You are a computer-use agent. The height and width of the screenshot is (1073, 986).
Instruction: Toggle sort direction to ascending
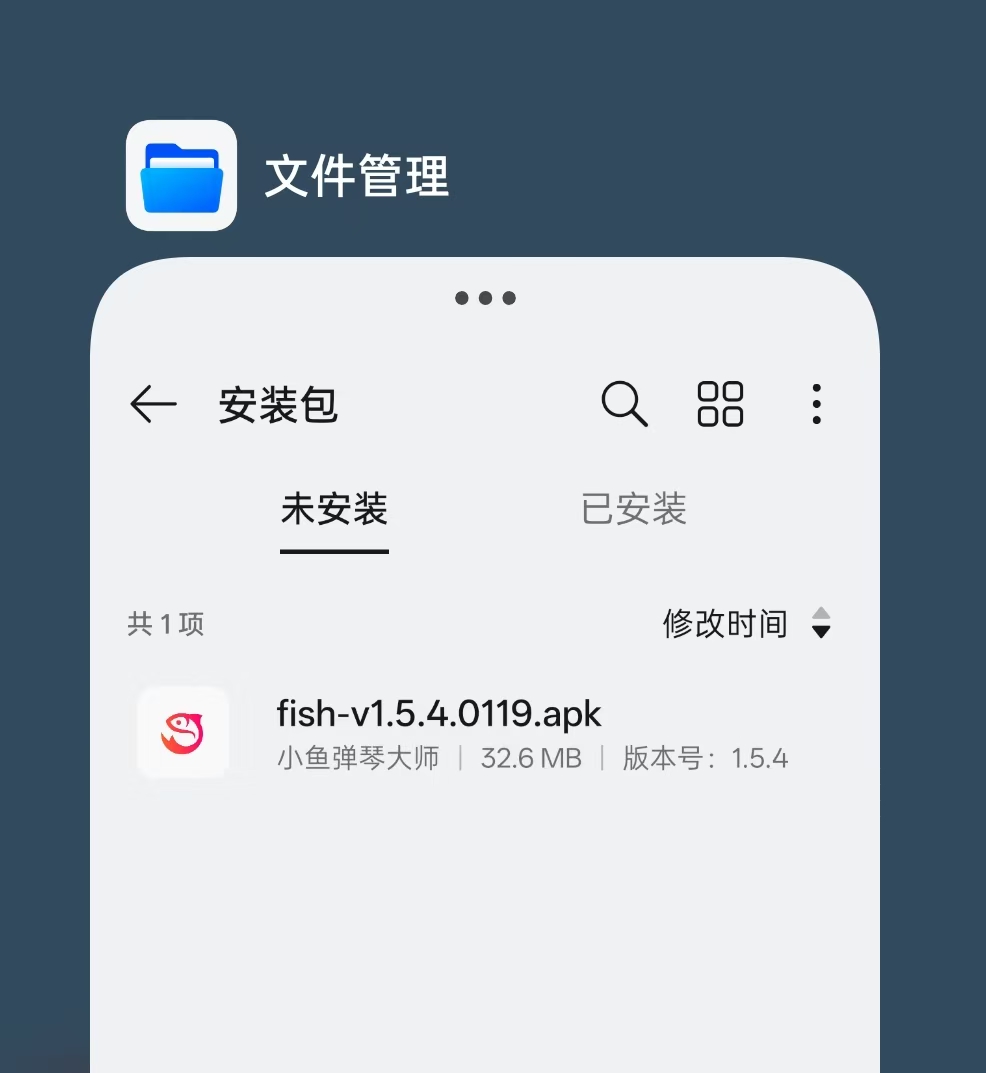click(x=820, y=613)
